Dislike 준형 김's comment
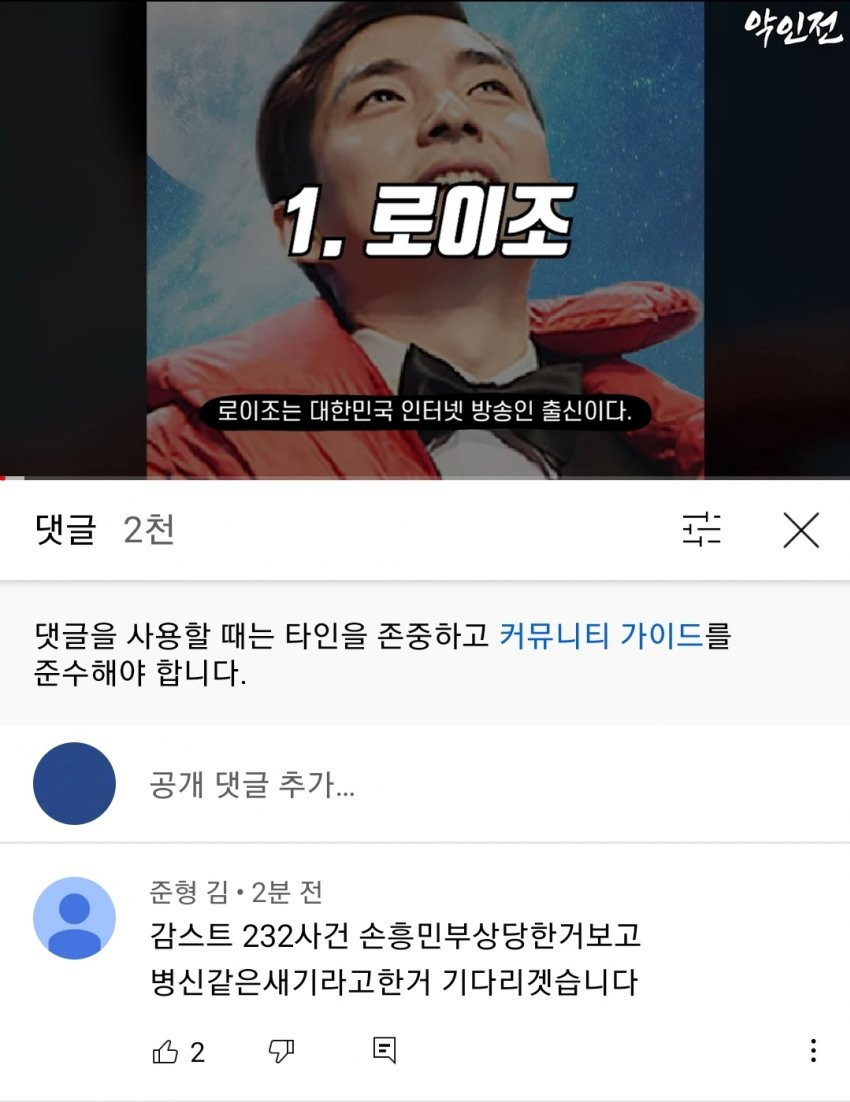Screen dimensions: 850x1102 click(x=281, y=1051)
